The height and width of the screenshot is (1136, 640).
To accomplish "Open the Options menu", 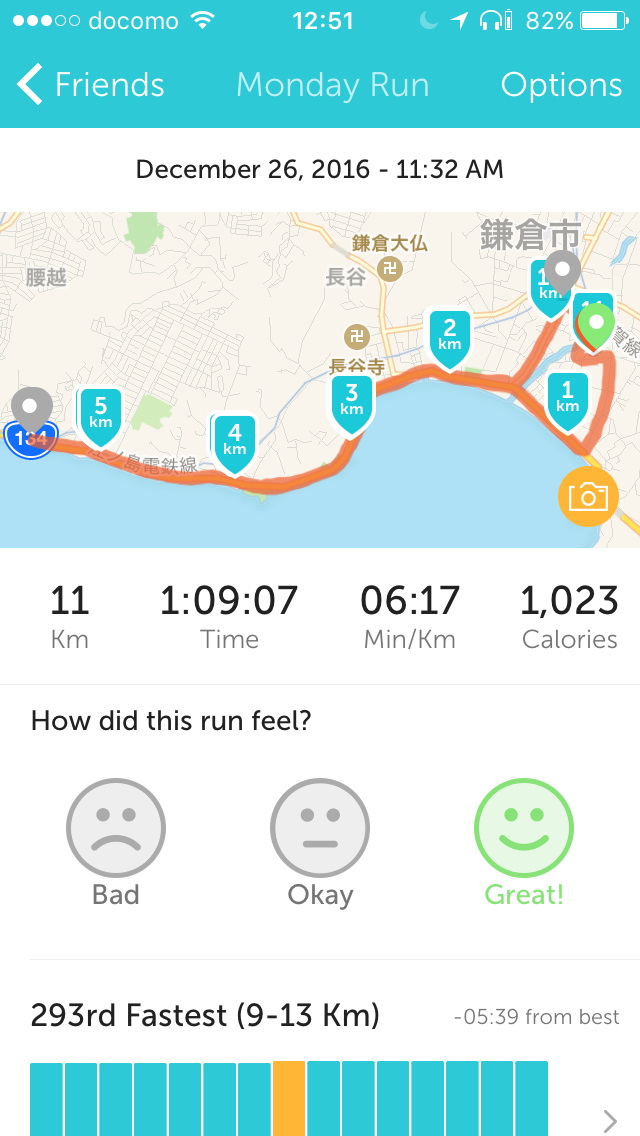I will (561, 85).
